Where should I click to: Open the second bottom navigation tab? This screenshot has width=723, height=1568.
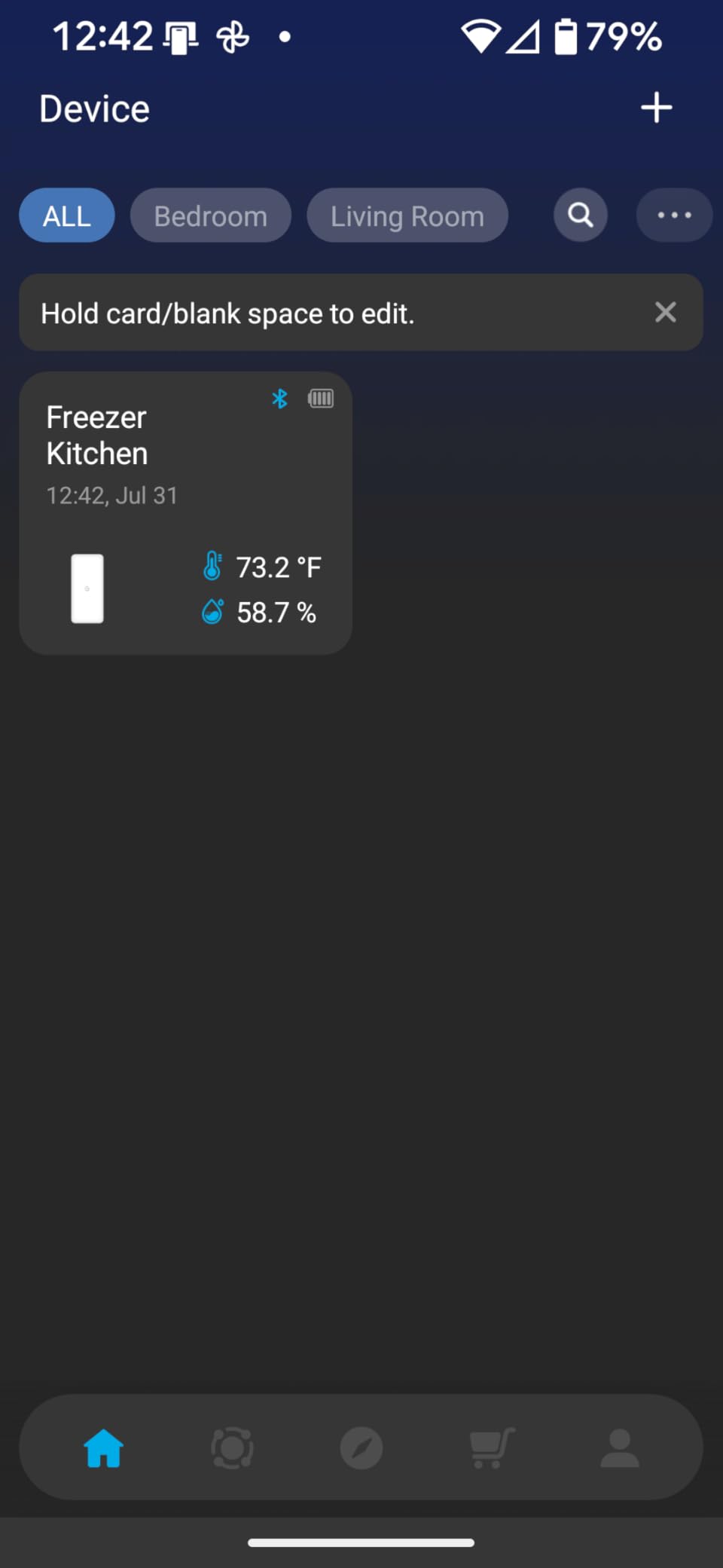coord(232,1448)
